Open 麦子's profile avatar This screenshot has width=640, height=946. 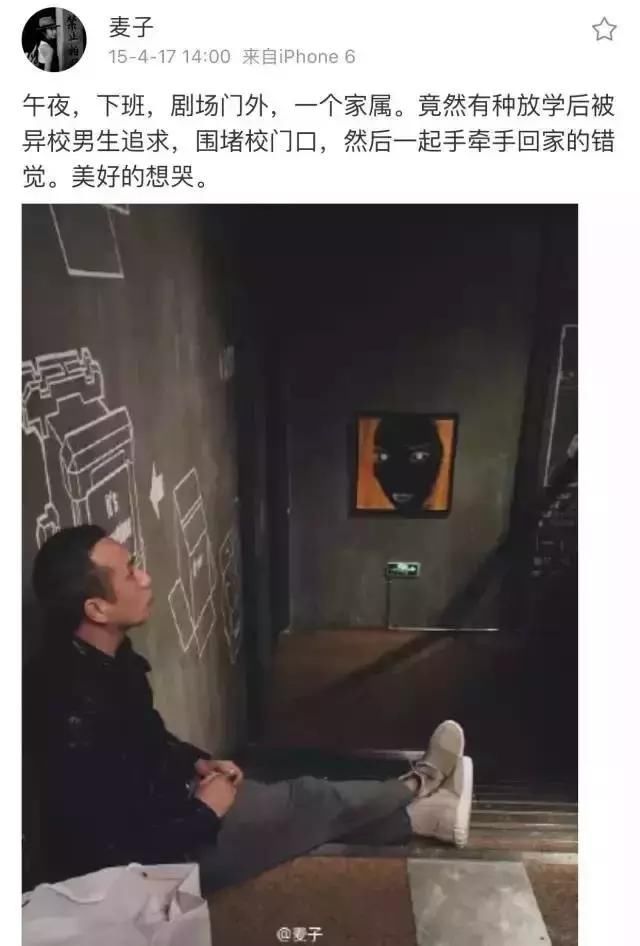coord(53,40)
